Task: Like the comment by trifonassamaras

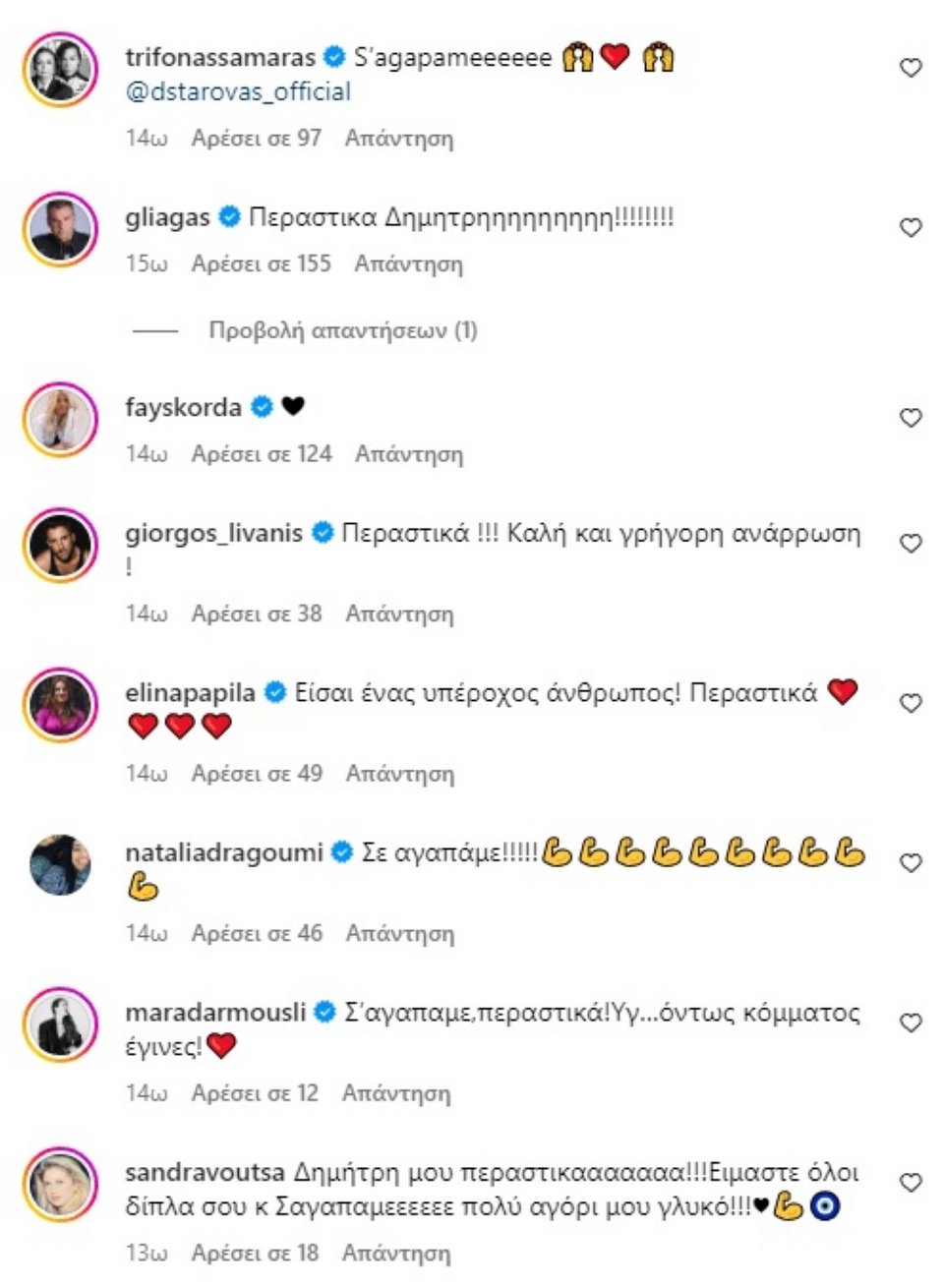Action: point(911,68)
